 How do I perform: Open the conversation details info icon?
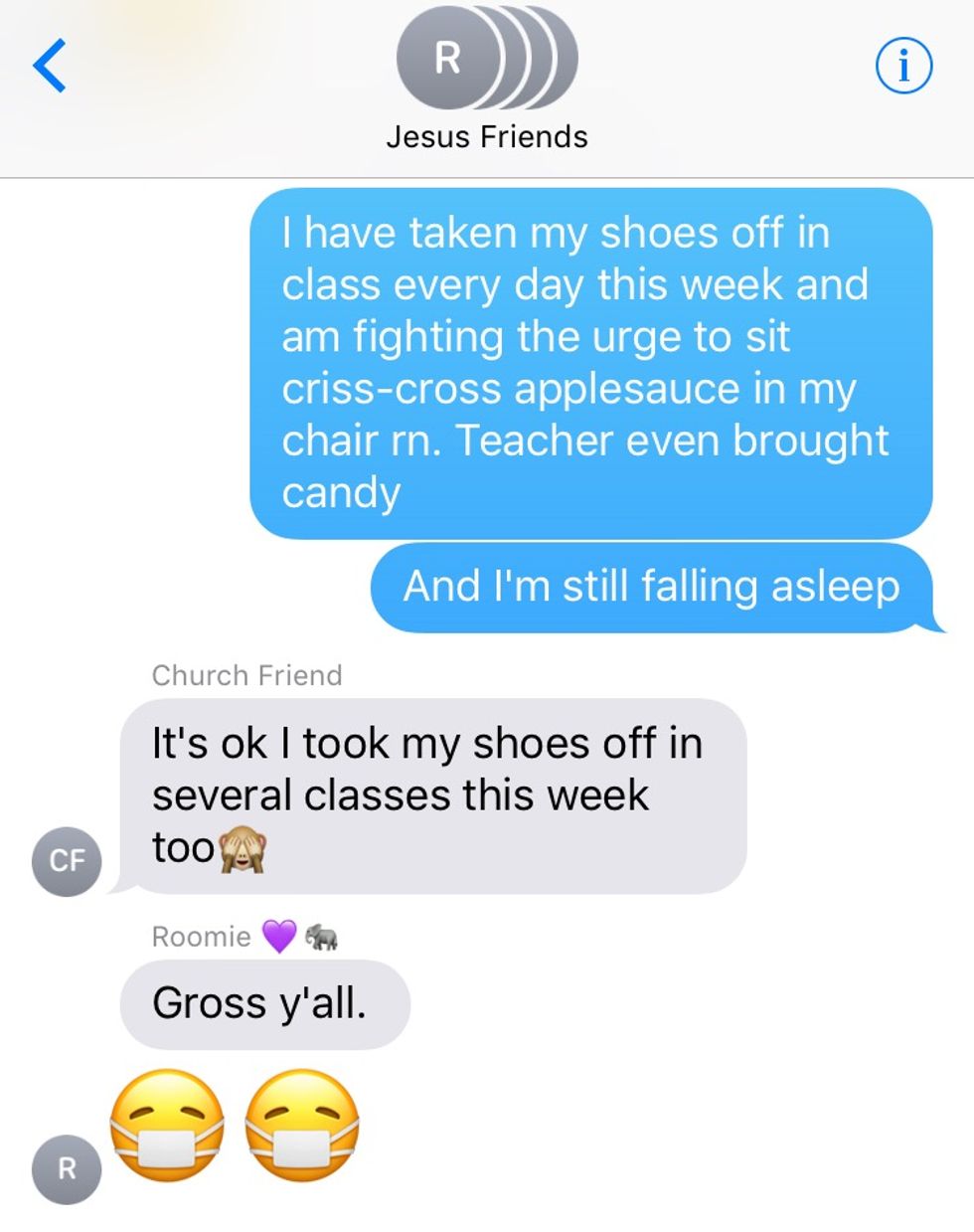pos(903,67)
